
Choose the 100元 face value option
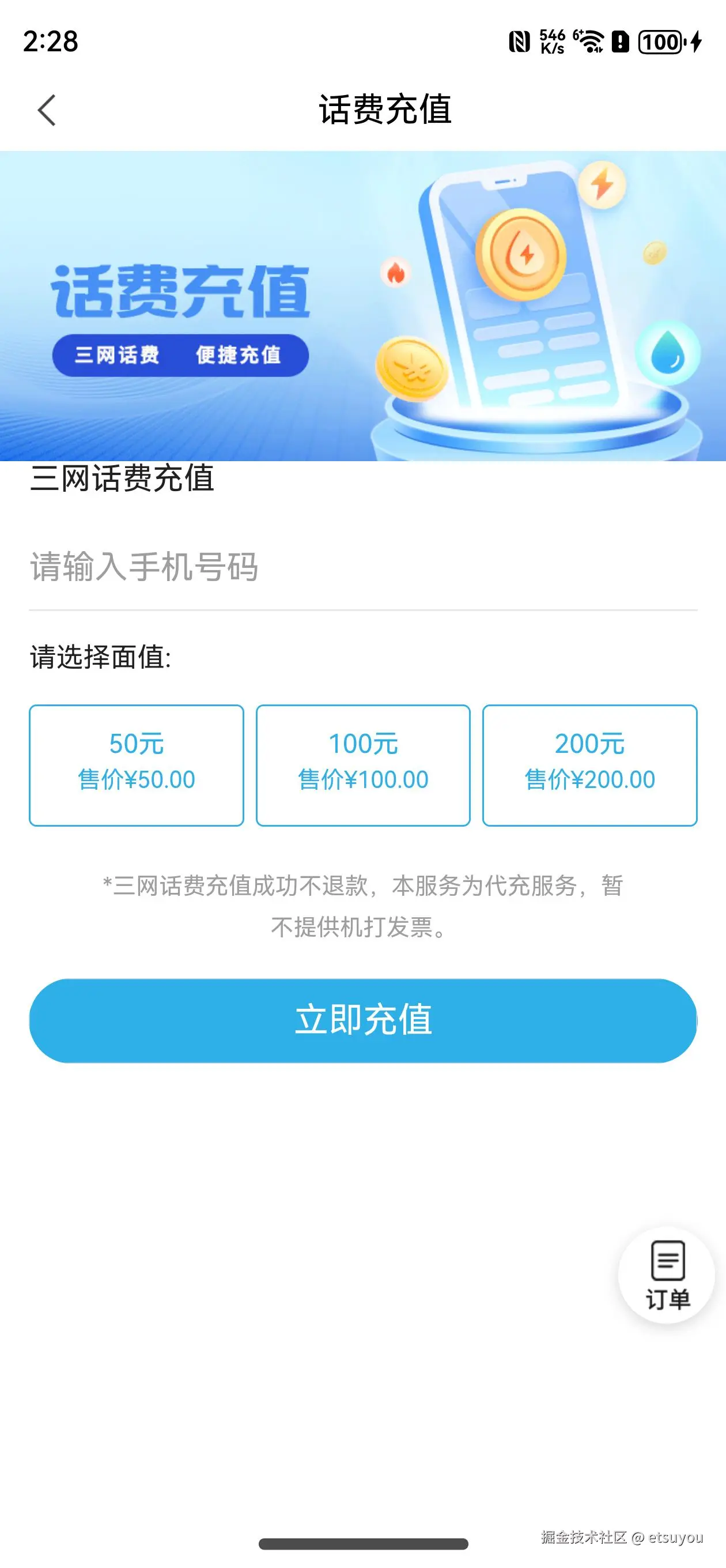click(x=362, y=764)
